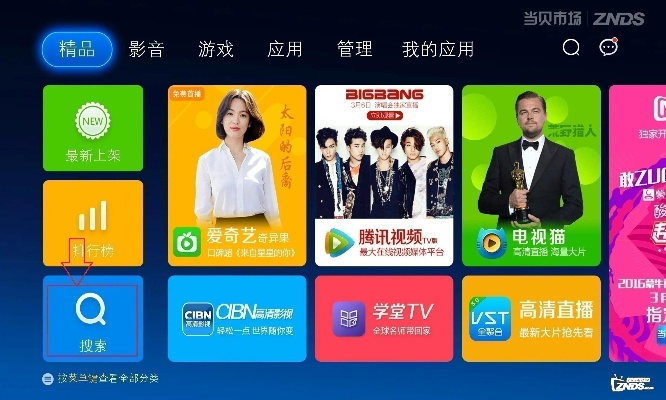
Task: Open the 管理 tab
Action: pyautogui.click(x=354, y=49)
